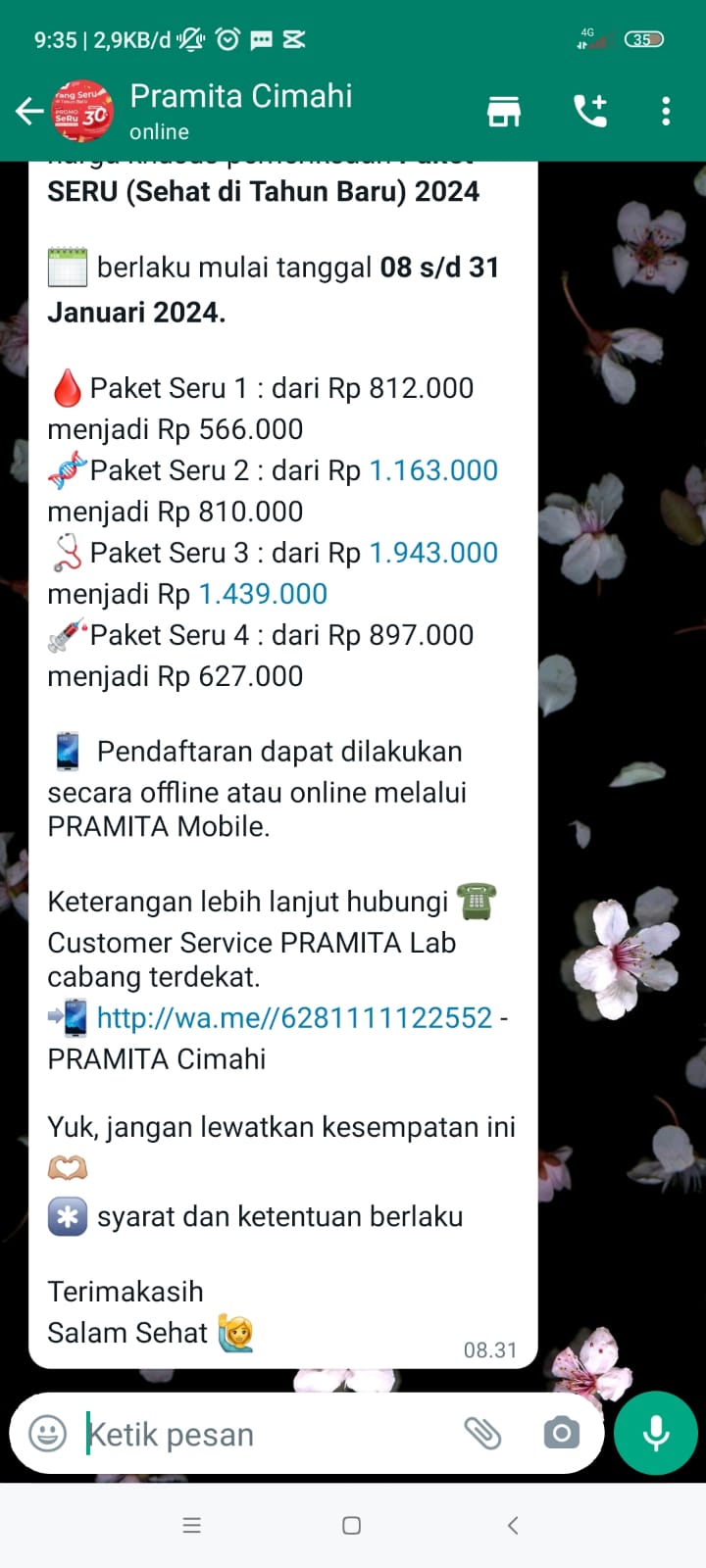Open the overflow menu
706x1568 pixels.
(666, 112)
